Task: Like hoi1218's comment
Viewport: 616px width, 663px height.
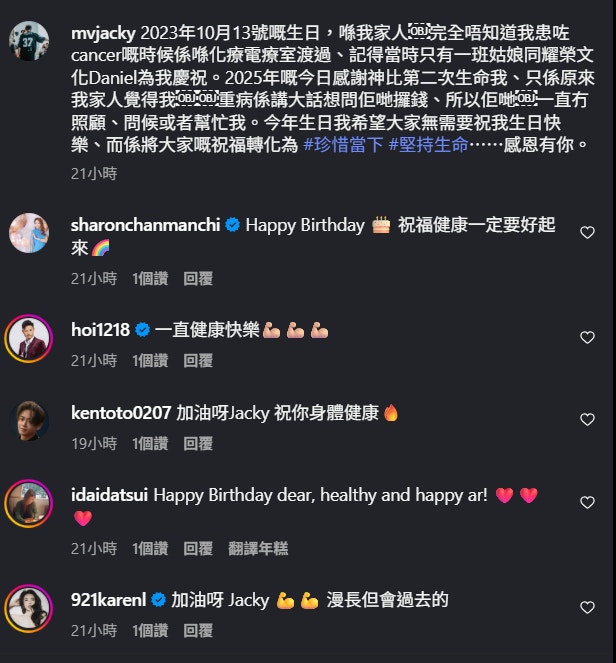Action: (x=588, y=338)
